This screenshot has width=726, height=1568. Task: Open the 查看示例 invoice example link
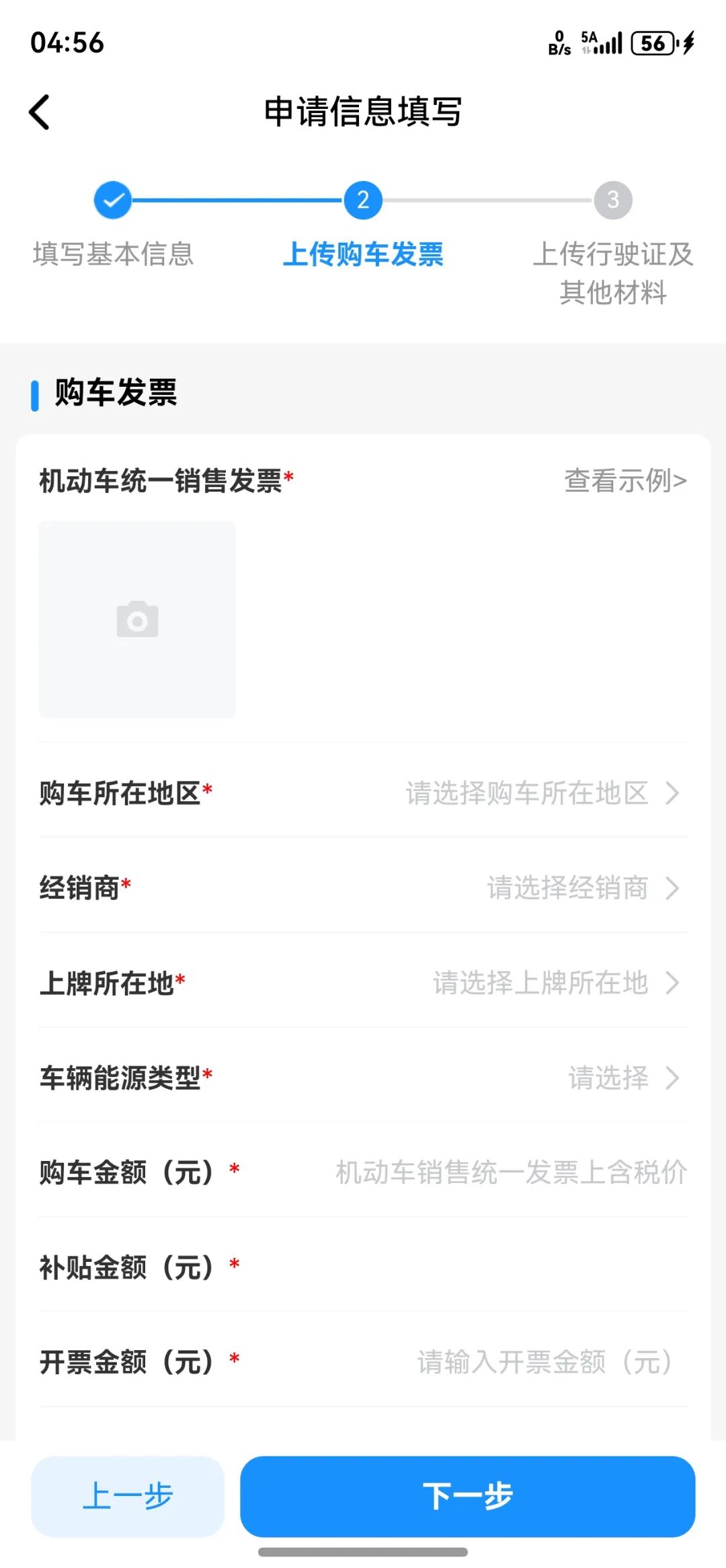(625, 481)
